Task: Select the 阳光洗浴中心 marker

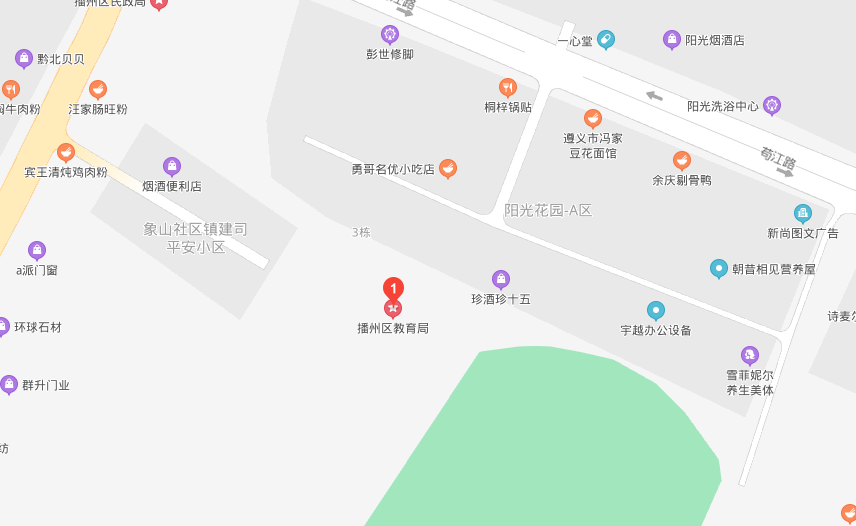Action: (x=772, y=105)
